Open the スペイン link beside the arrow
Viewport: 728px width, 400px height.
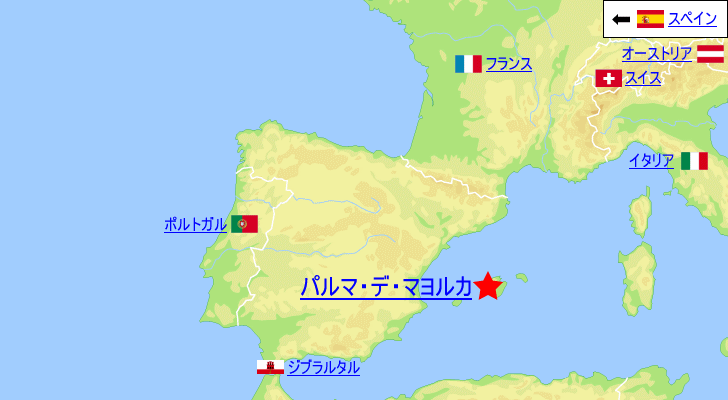(692, 18)
